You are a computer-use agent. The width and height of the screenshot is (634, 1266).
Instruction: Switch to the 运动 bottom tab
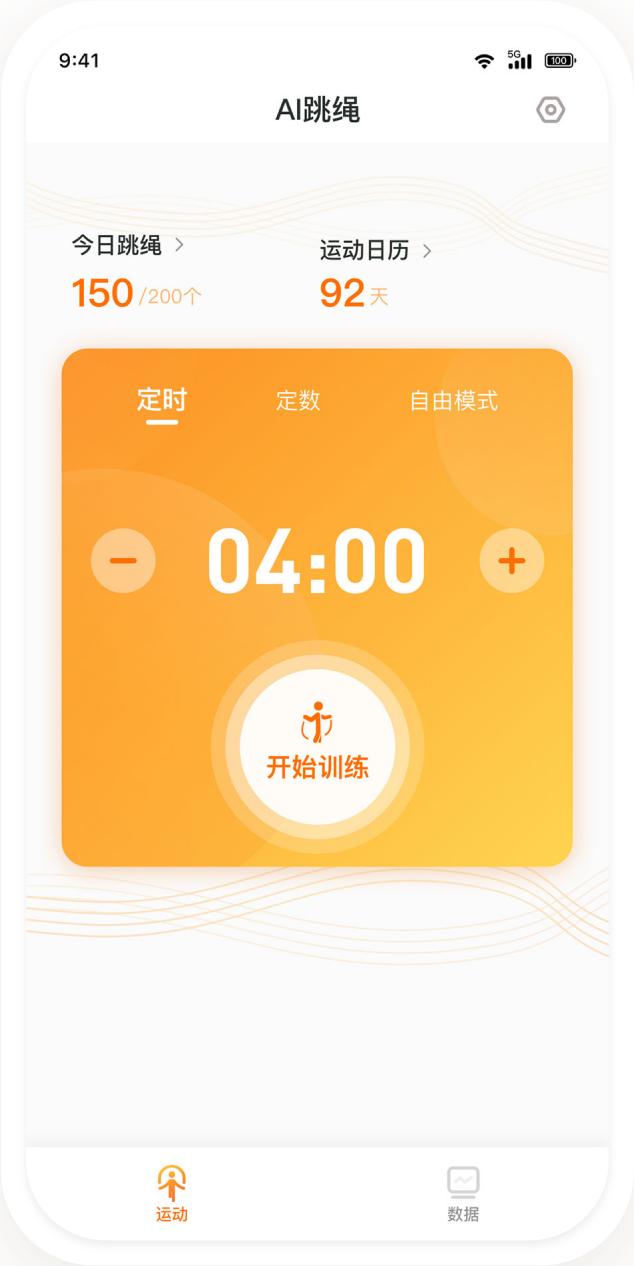coord(172,1194)
